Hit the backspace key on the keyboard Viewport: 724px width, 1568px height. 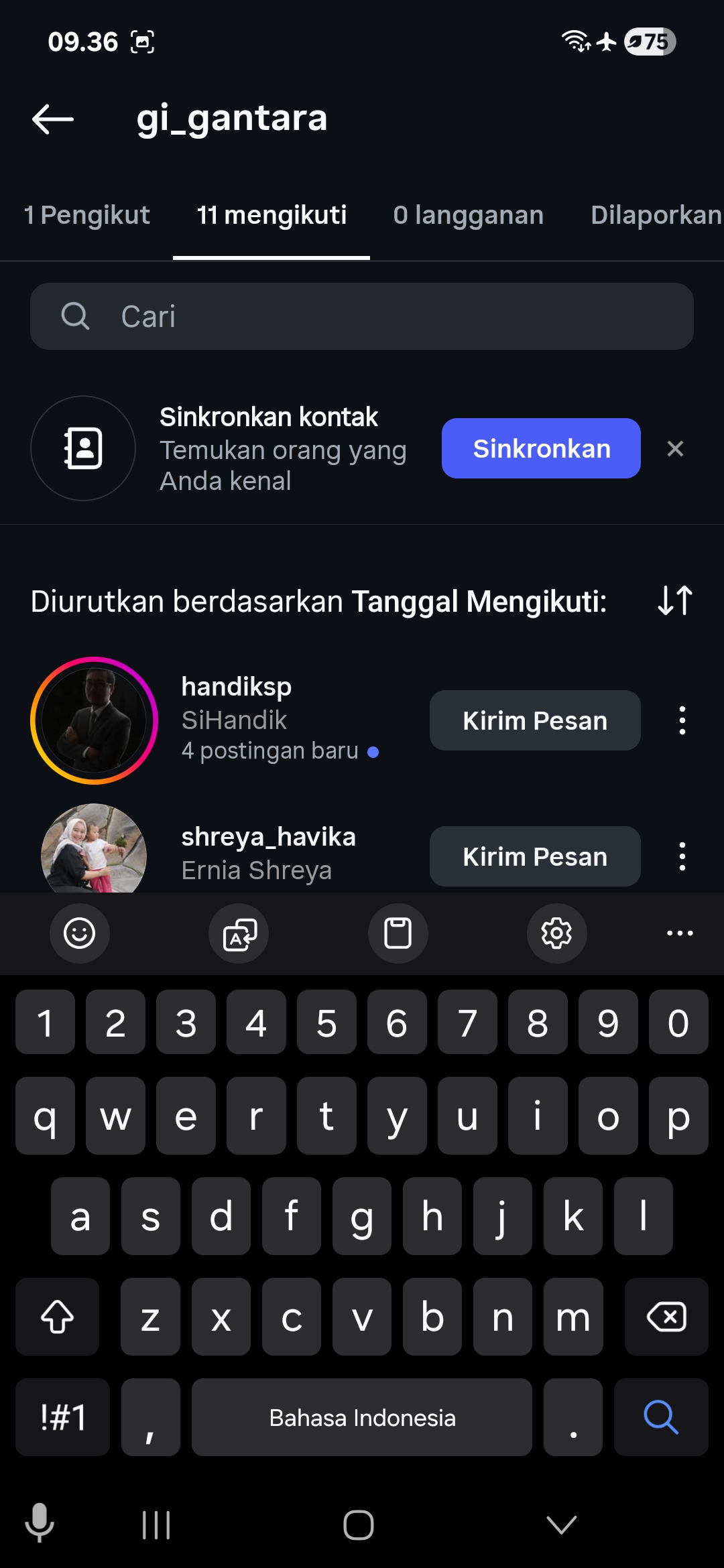click(666, 1317)
